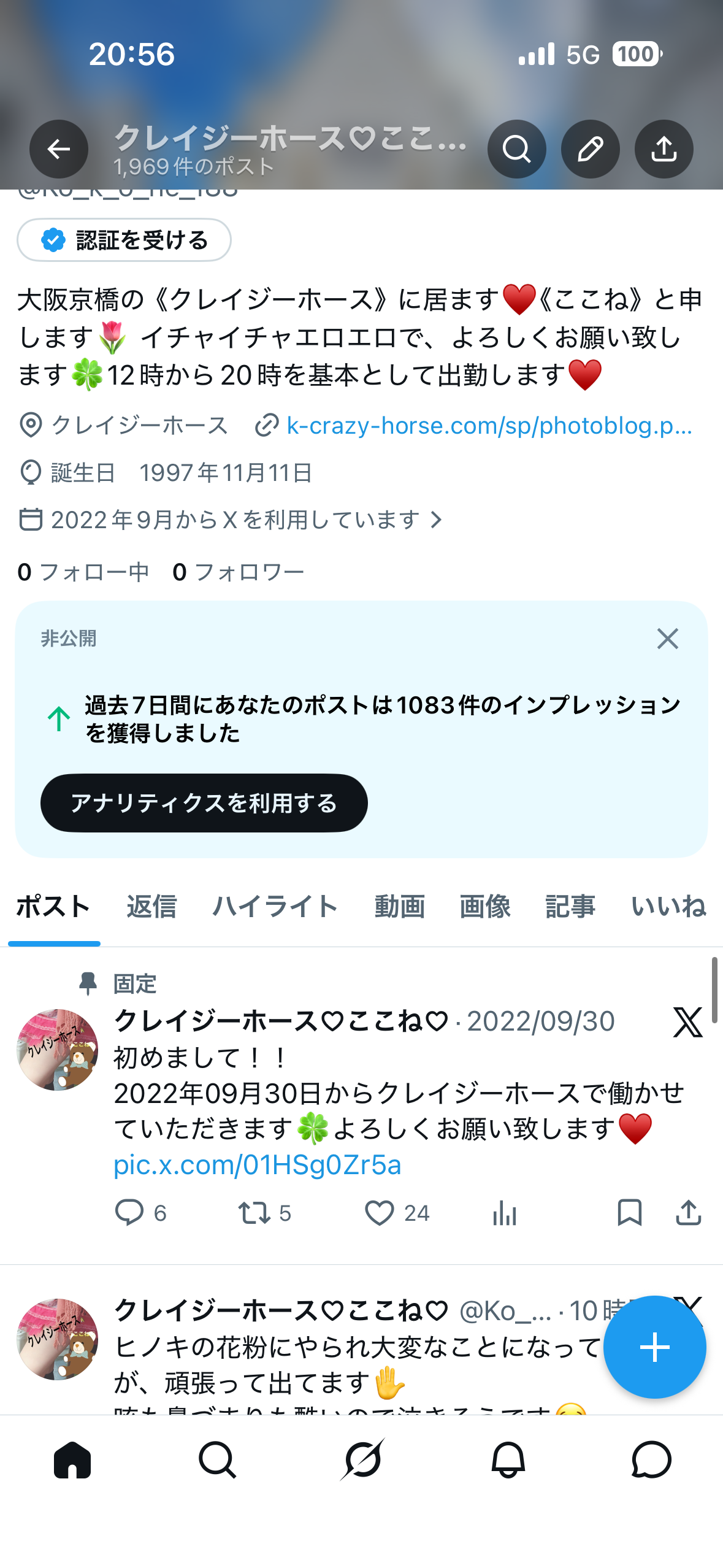Switch to the ハイライト tab
Viewport: 723px width, 1568px height.
pyautogui.click(x=275, y=907)
